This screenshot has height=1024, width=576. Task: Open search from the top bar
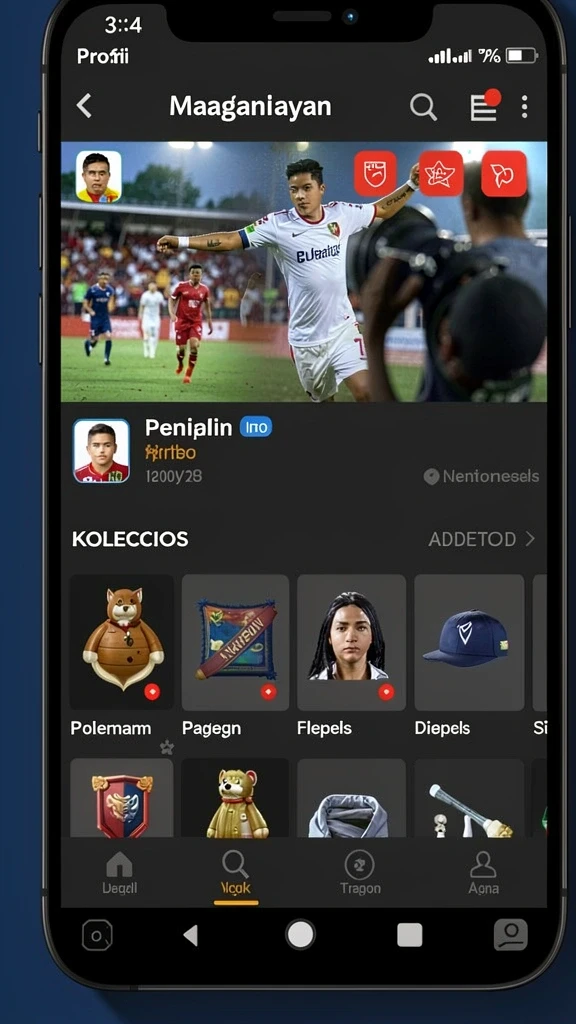[423, 106]
